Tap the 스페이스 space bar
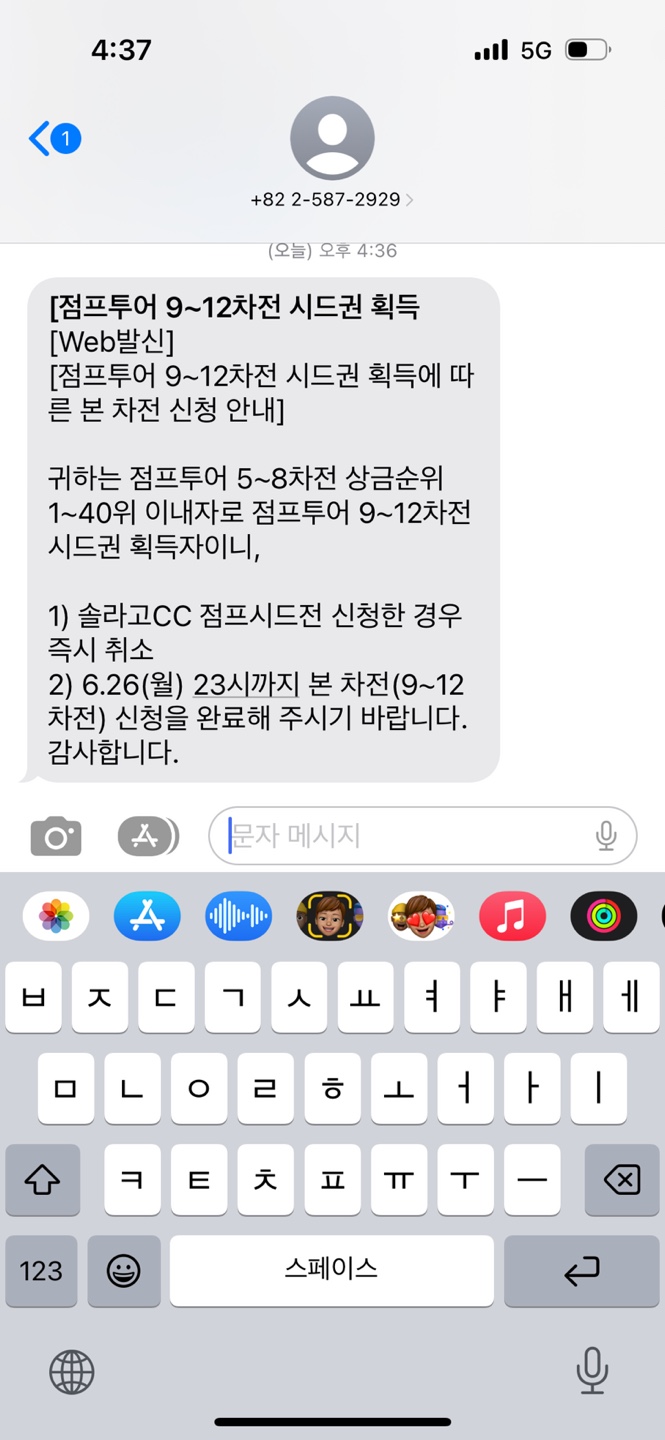The height and width of the screenshot is (1440, 665). coord(331,1271)
